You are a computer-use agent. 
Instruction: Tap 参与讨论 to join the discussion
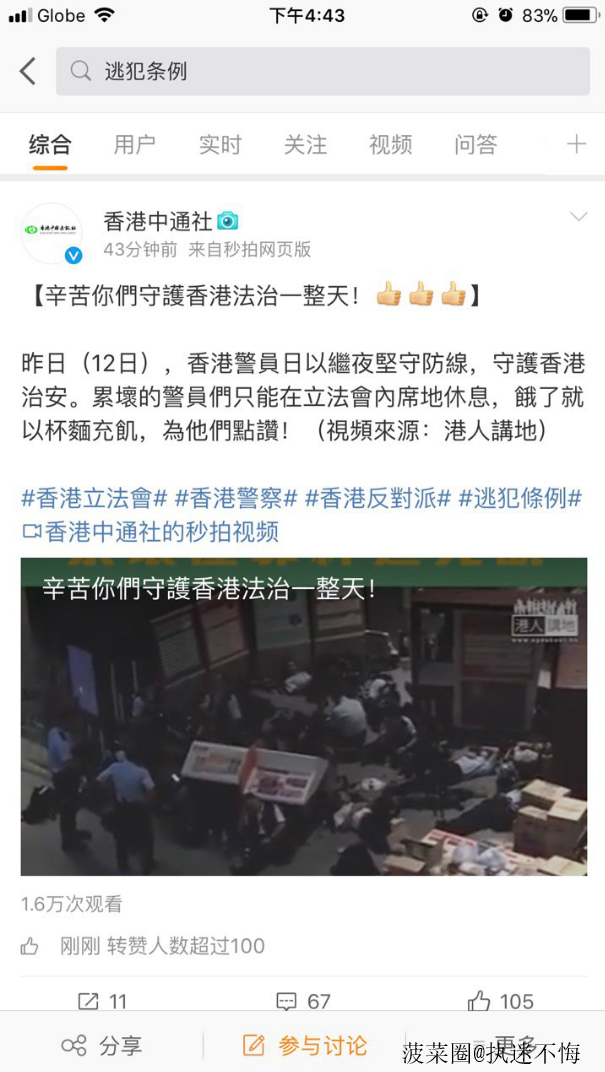(x=305, y=1046)
